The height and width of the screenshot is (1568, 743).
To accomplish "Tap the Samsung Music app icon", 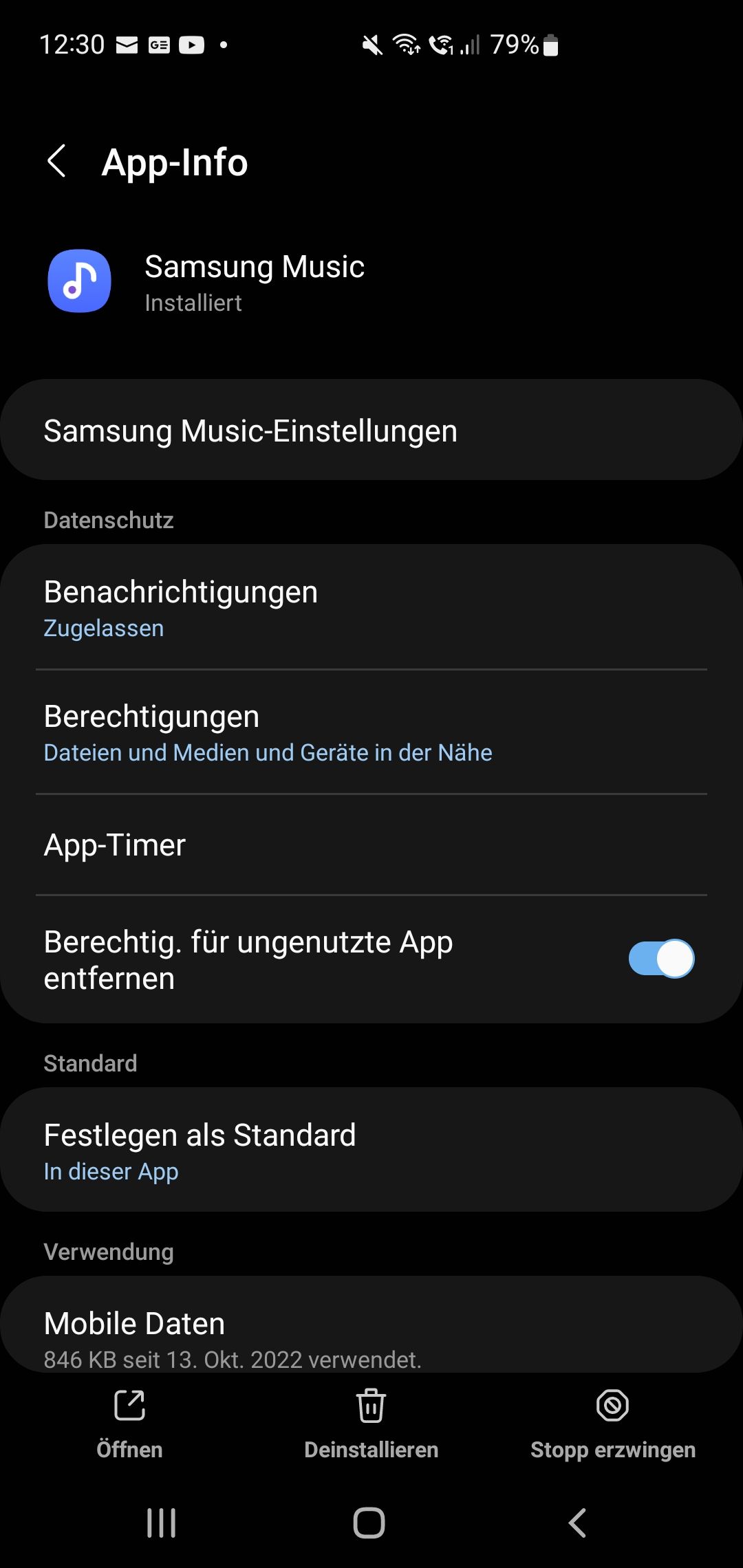I will 78,281.
